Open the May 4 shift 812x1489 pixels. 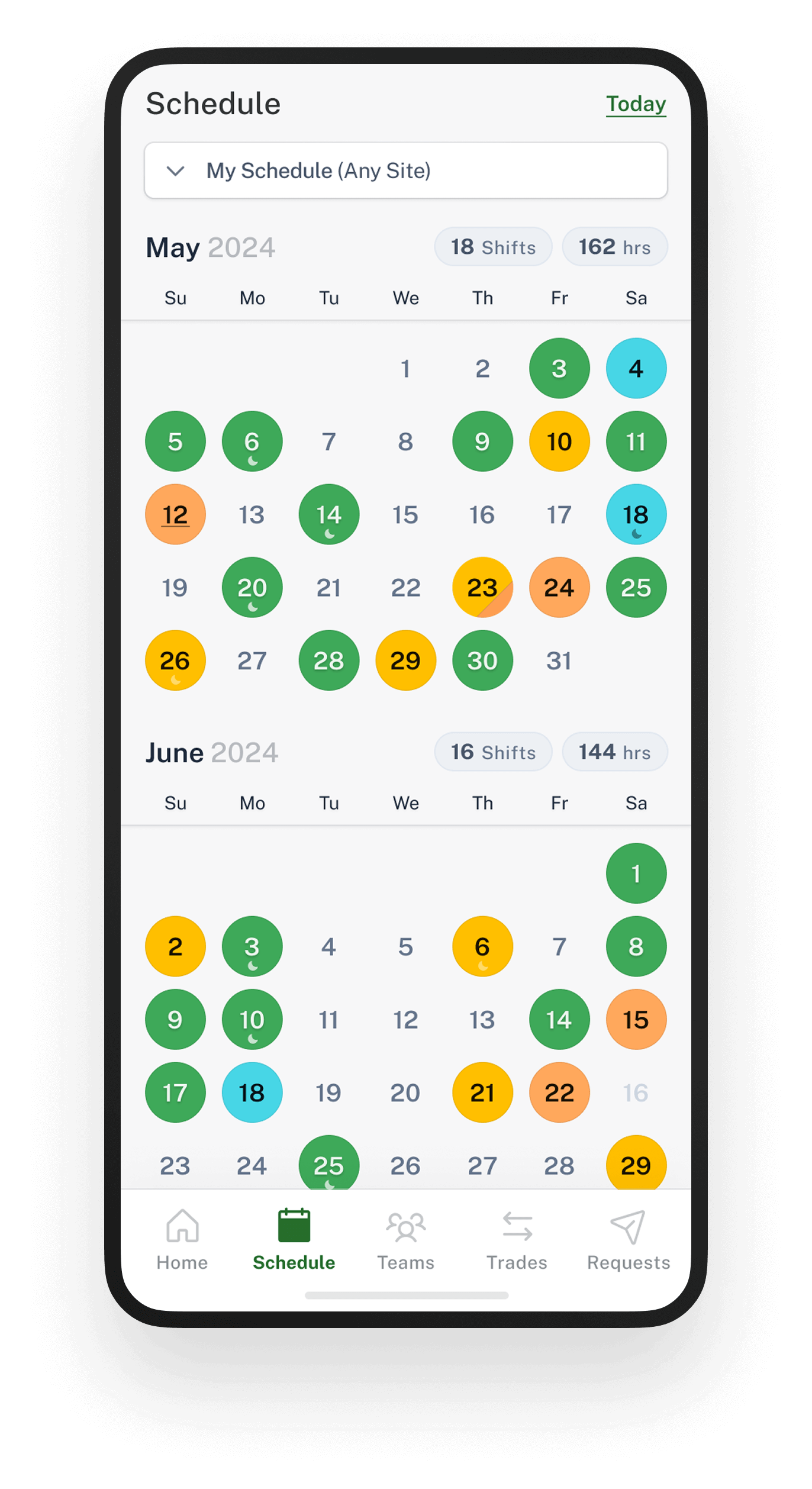pos(636,369)
